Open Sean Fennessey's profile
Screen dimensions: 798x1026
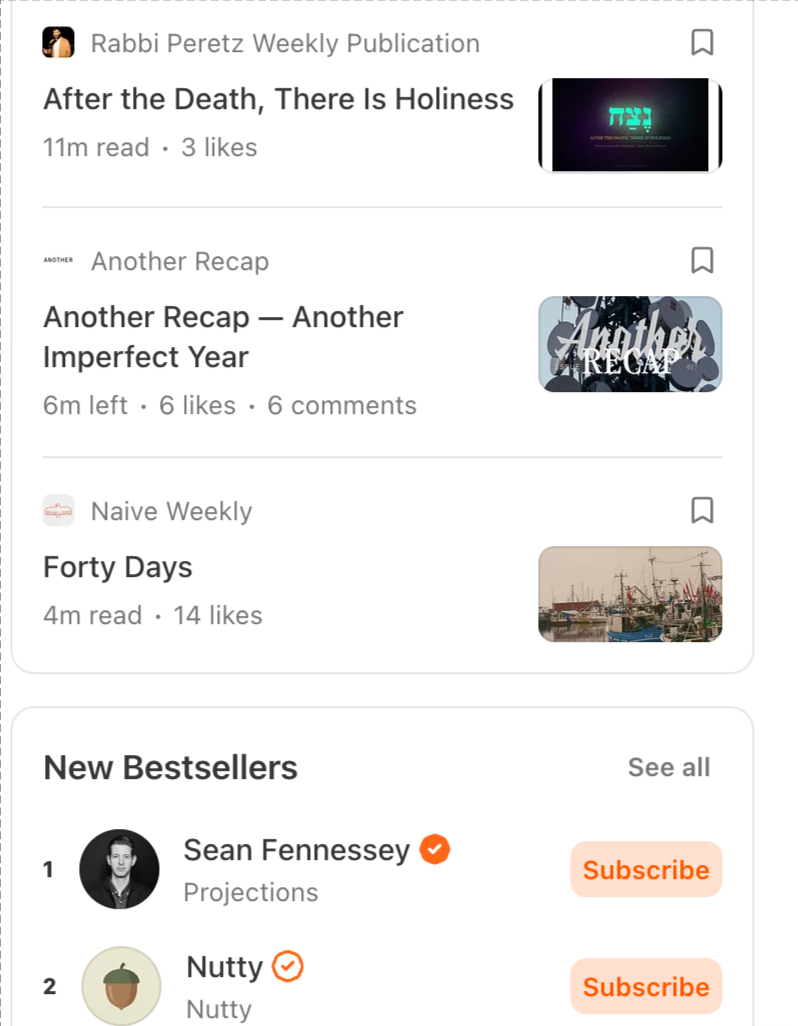pyautogui.click(x=296, y=851)
